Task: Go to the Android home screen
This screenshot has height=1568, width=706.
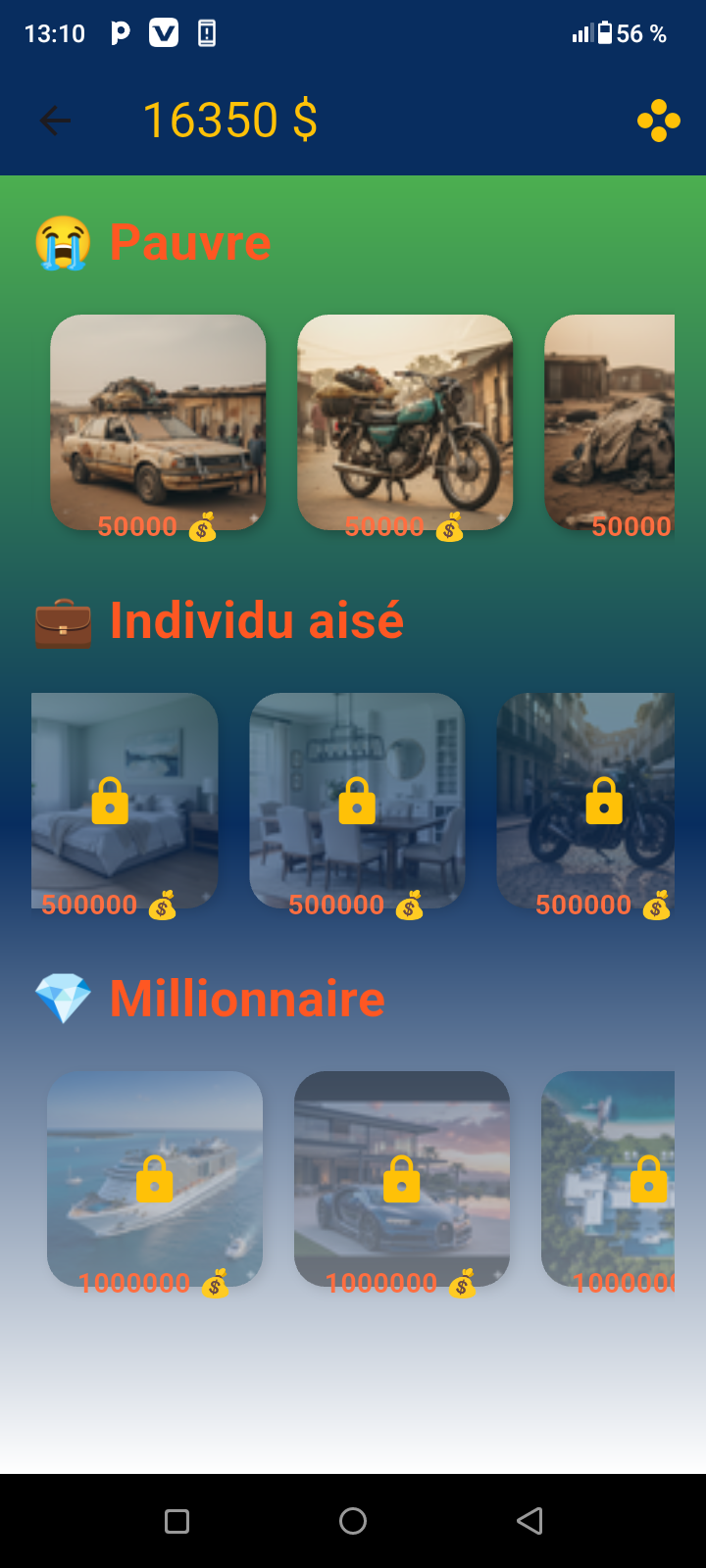Action: pos(353,1520)
